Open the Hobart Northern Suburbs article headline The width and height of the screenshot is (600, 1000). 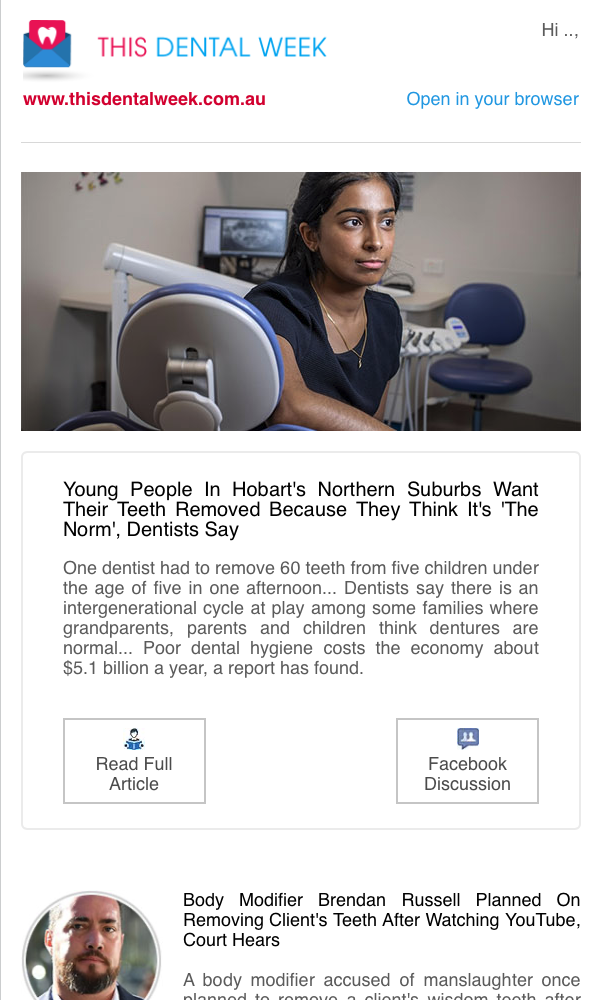tap(301, 509)
